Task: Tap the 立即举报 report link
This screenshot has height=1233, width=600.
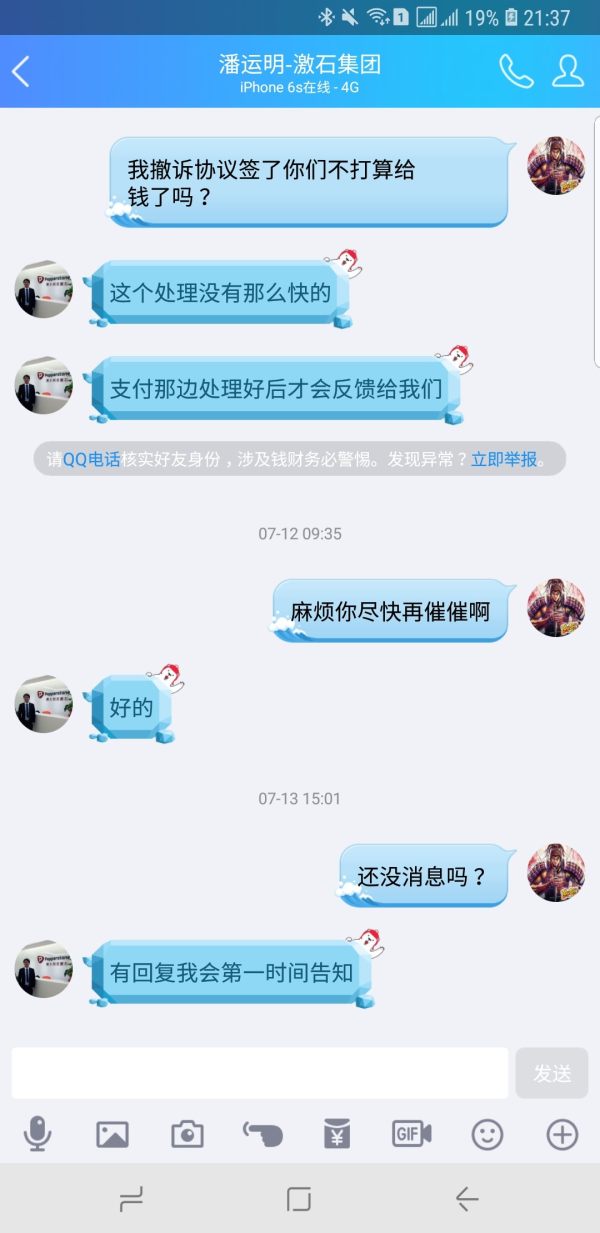Action: tap(504, 460)
